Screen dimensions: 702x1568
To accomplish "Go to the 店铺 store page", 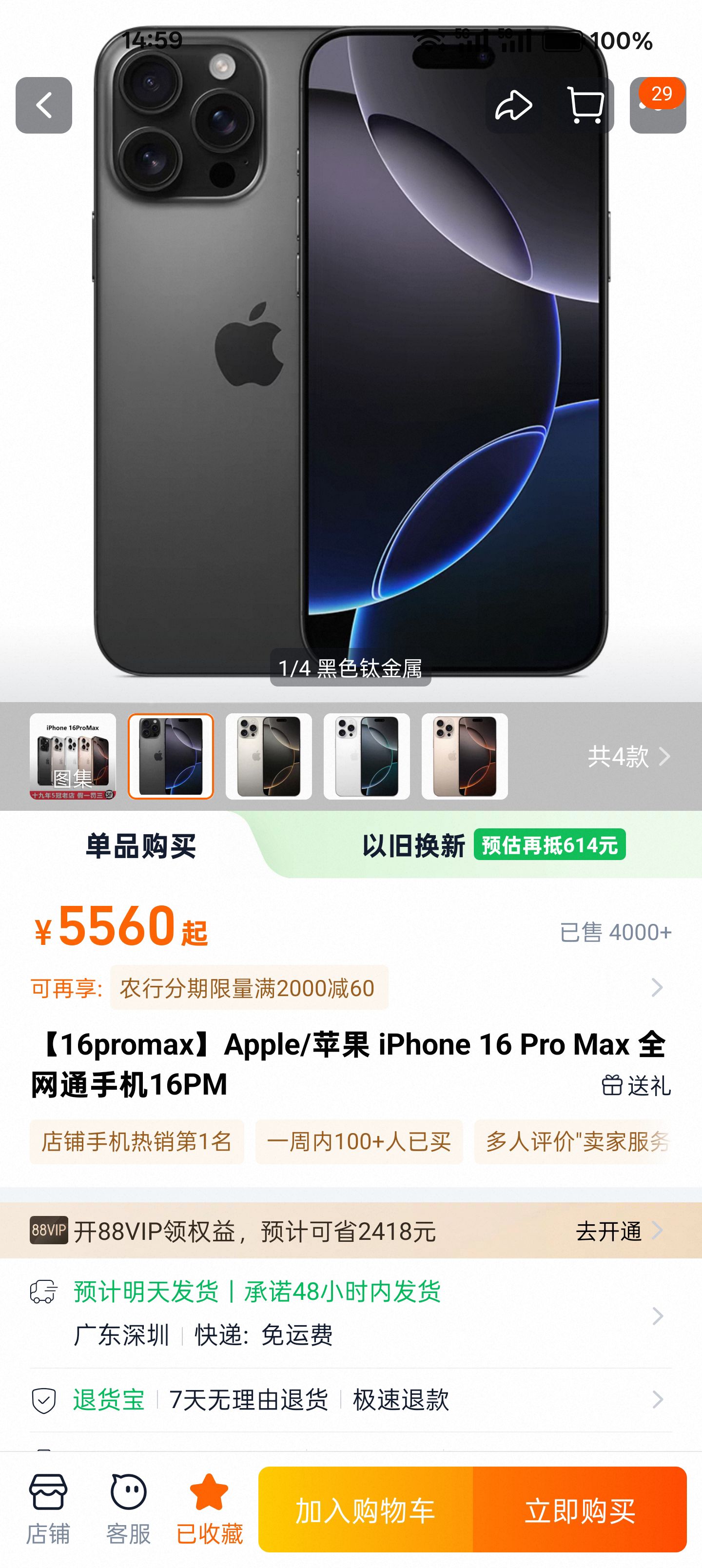I will 48,1509.
